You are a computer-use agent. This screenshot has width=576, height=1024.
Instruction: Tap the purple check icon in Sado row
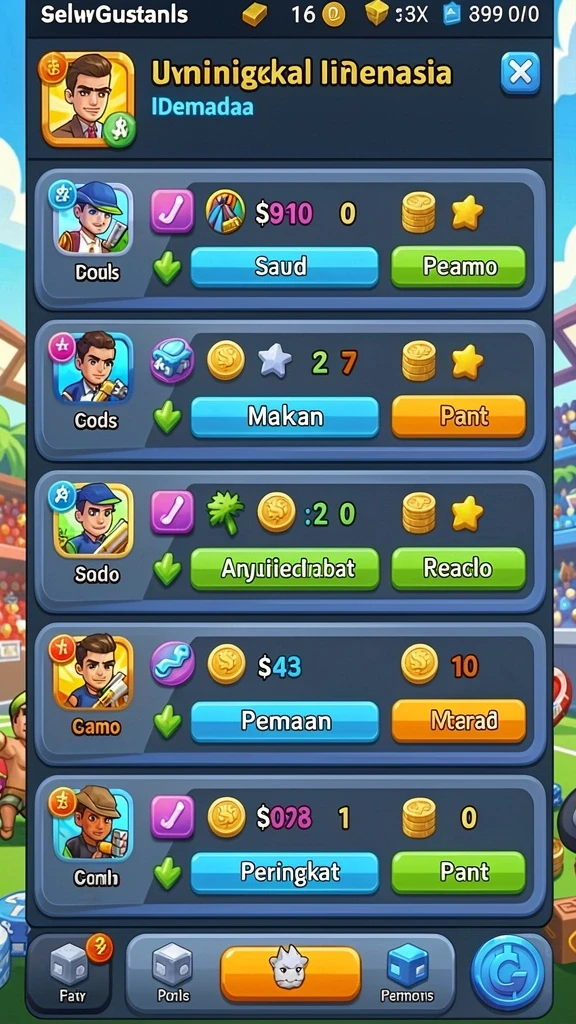[x=172, y=513]
